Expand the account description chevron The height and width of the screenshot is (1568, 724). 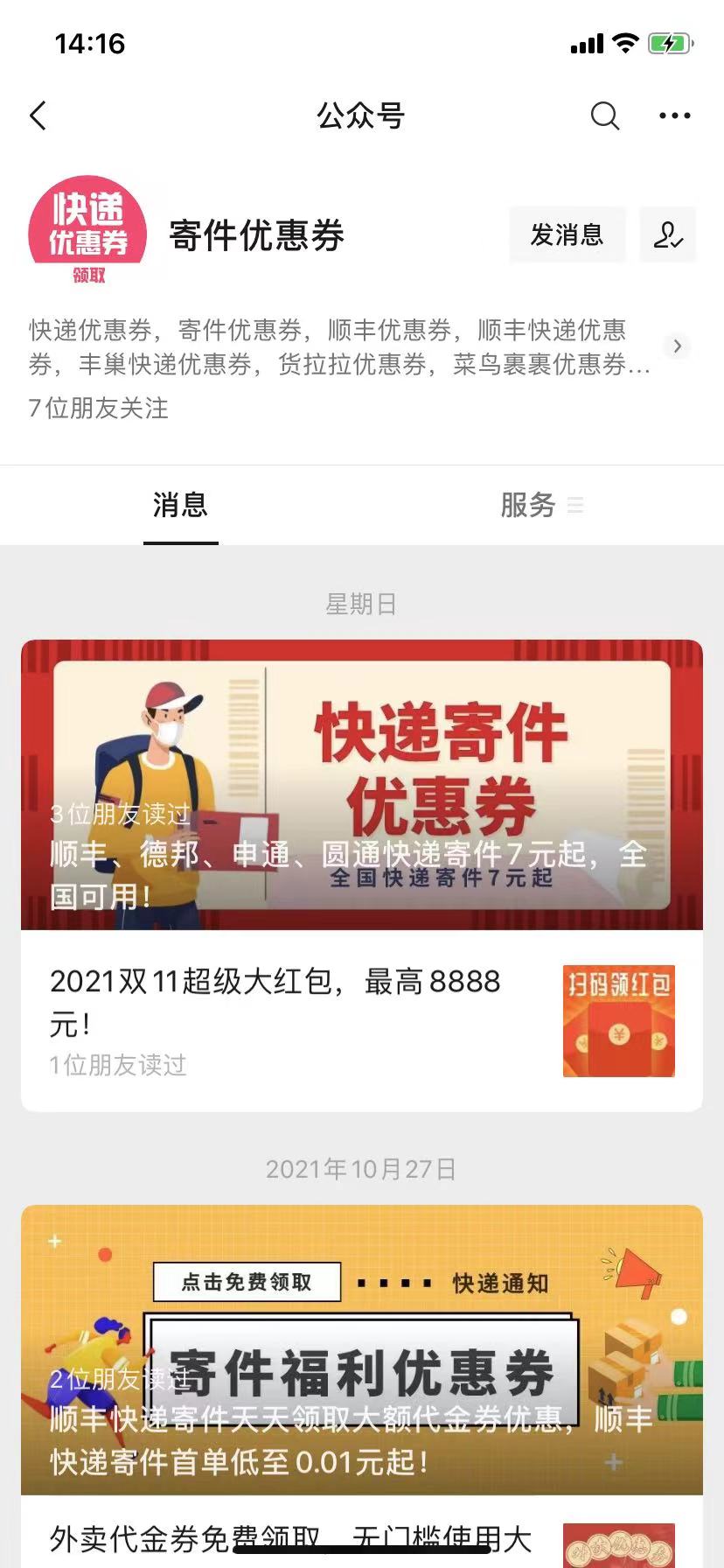tap(677, 346)
